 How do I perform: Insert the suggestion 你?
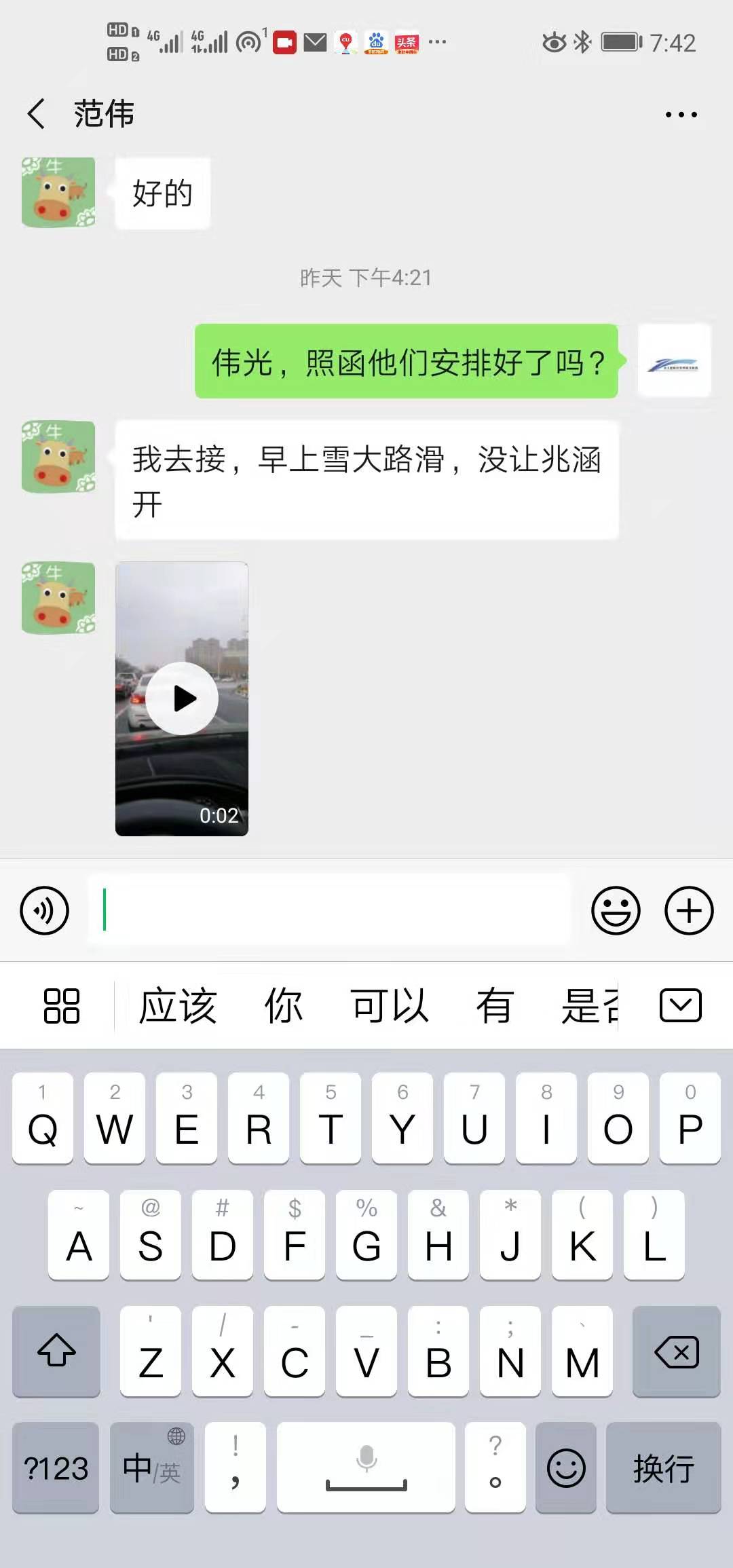tap(283, 1005)
